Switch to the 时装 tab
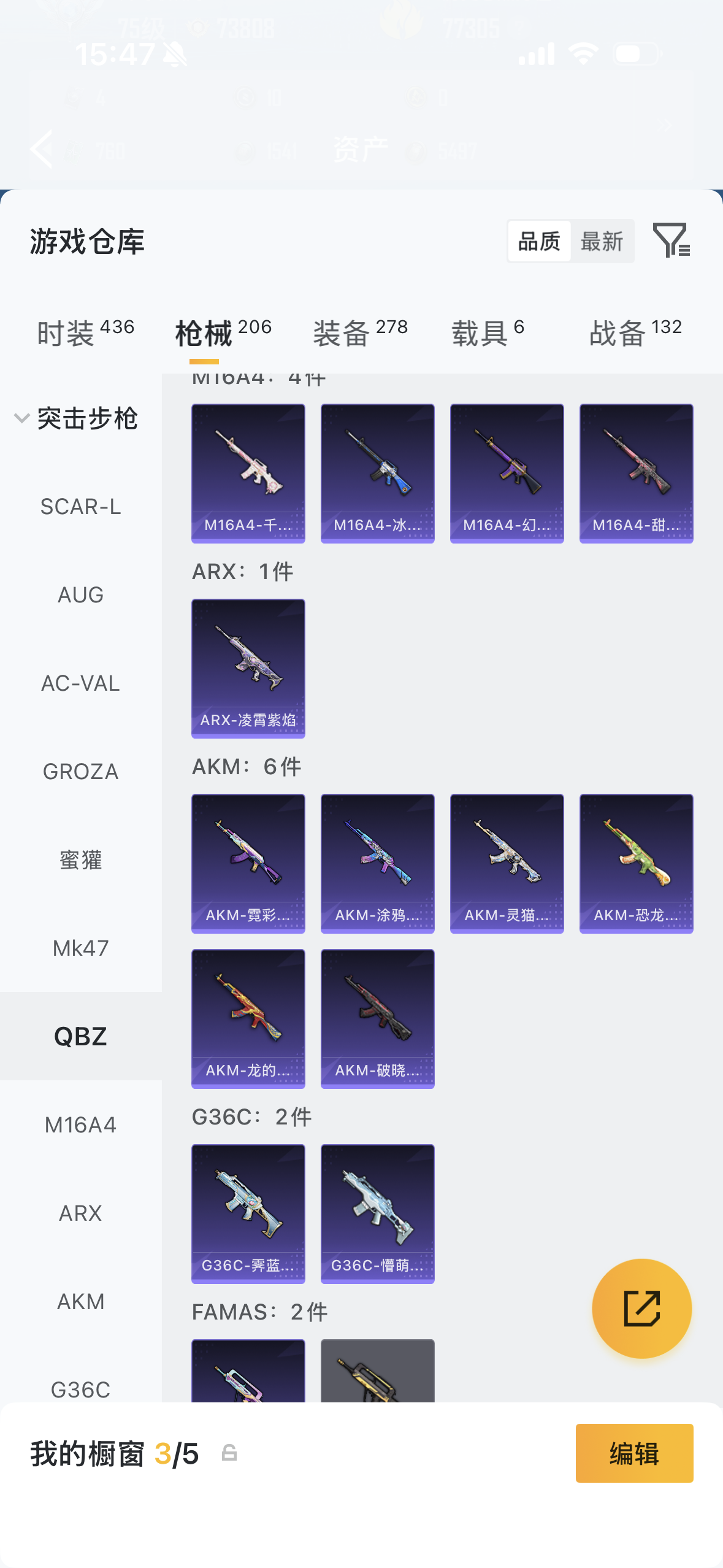The image size is (723, 1568). point(85,333)
